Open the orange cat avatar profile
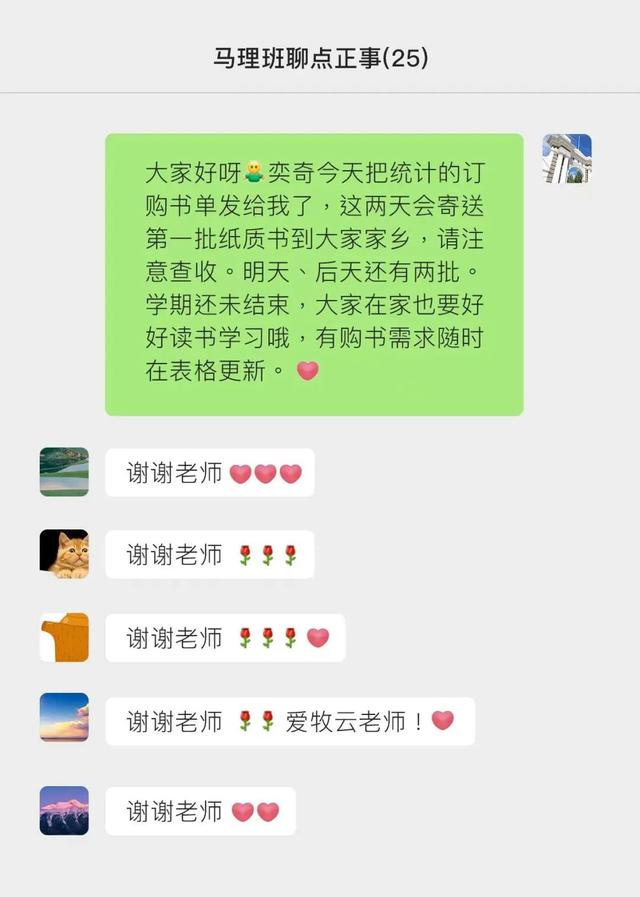 coord(64,554)
